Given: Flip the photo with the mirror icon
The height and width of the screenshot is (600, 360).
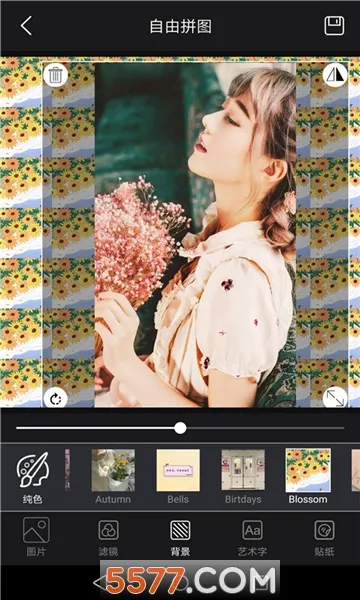Looking at the screenshot, I should point(335,75).
